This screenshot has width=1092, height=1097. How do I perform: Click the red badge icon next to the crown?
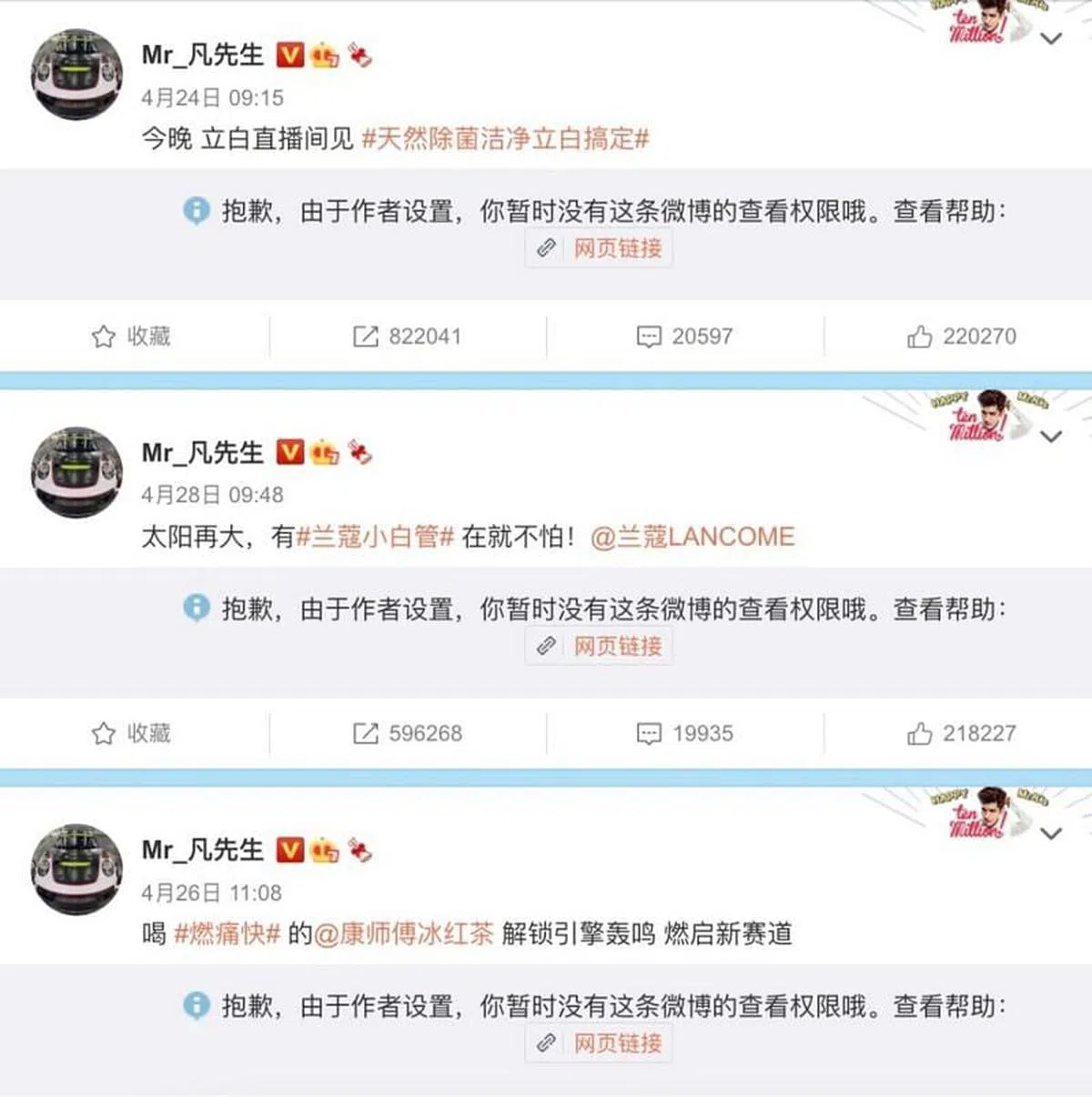359,54
